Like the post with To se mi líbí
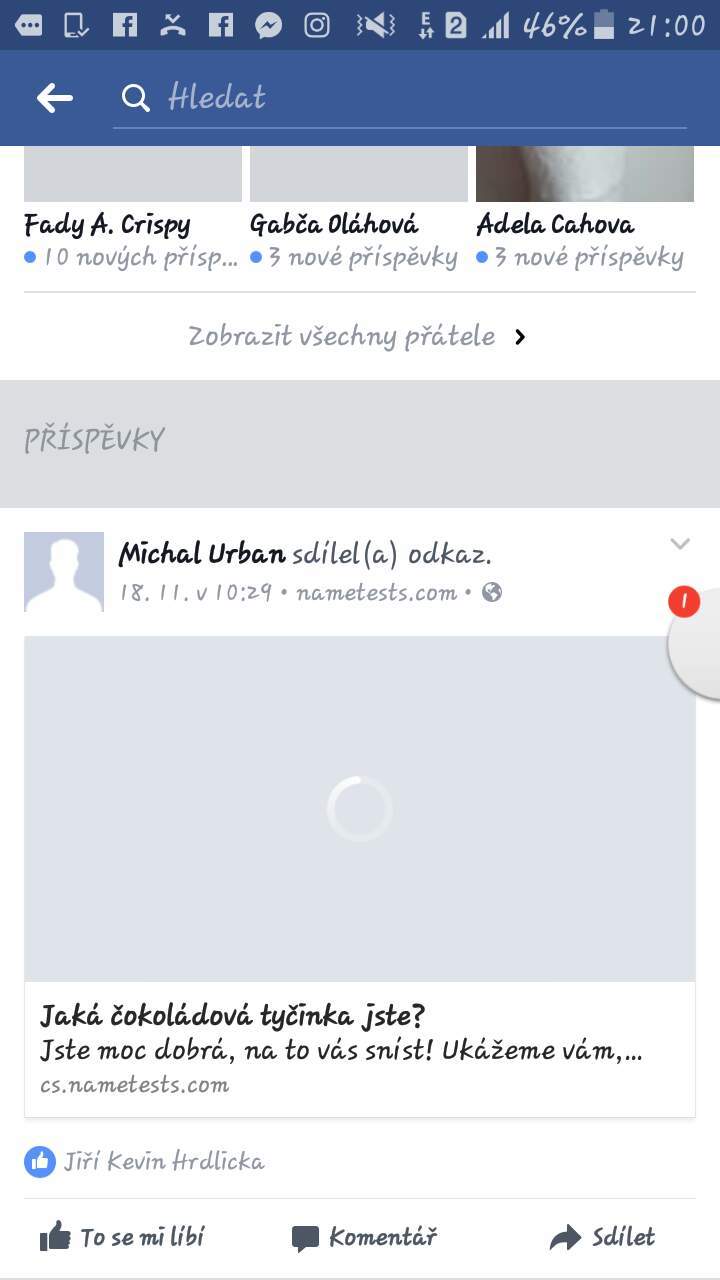This screenshot has width=720, height=1280. pos(121,1238)
